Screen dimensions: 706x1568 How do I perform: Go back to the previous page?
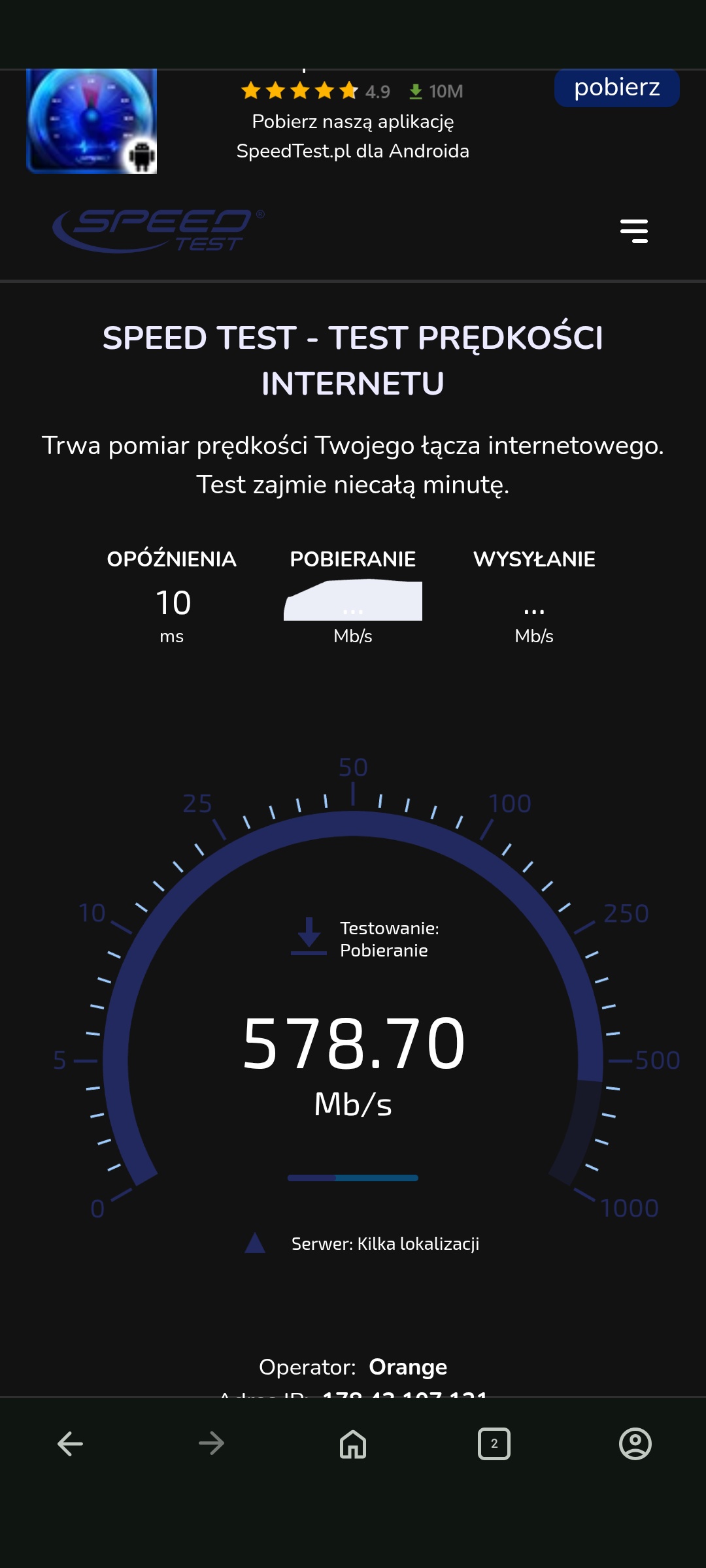71,1444
